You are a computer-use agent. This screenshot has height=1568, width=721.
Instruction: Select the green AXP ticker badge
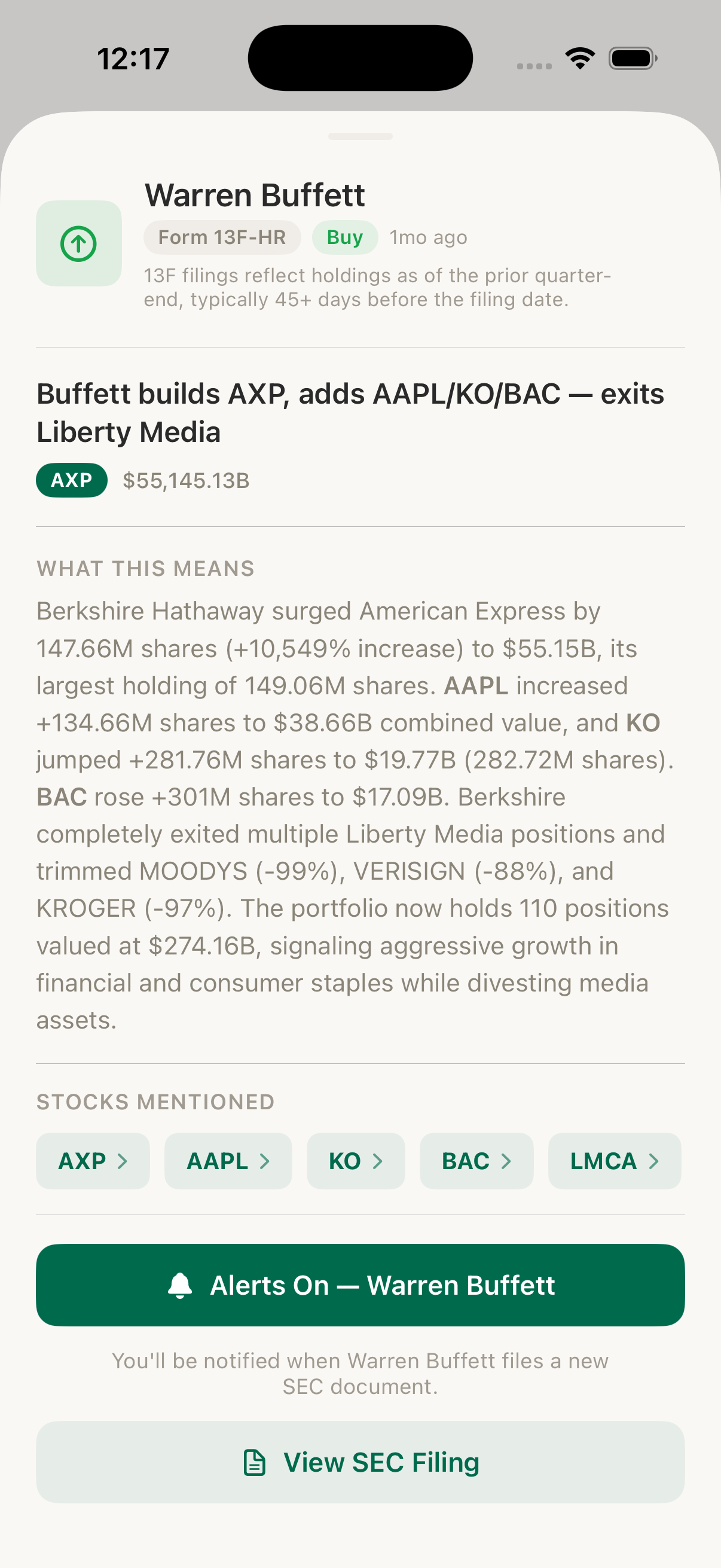71,480
